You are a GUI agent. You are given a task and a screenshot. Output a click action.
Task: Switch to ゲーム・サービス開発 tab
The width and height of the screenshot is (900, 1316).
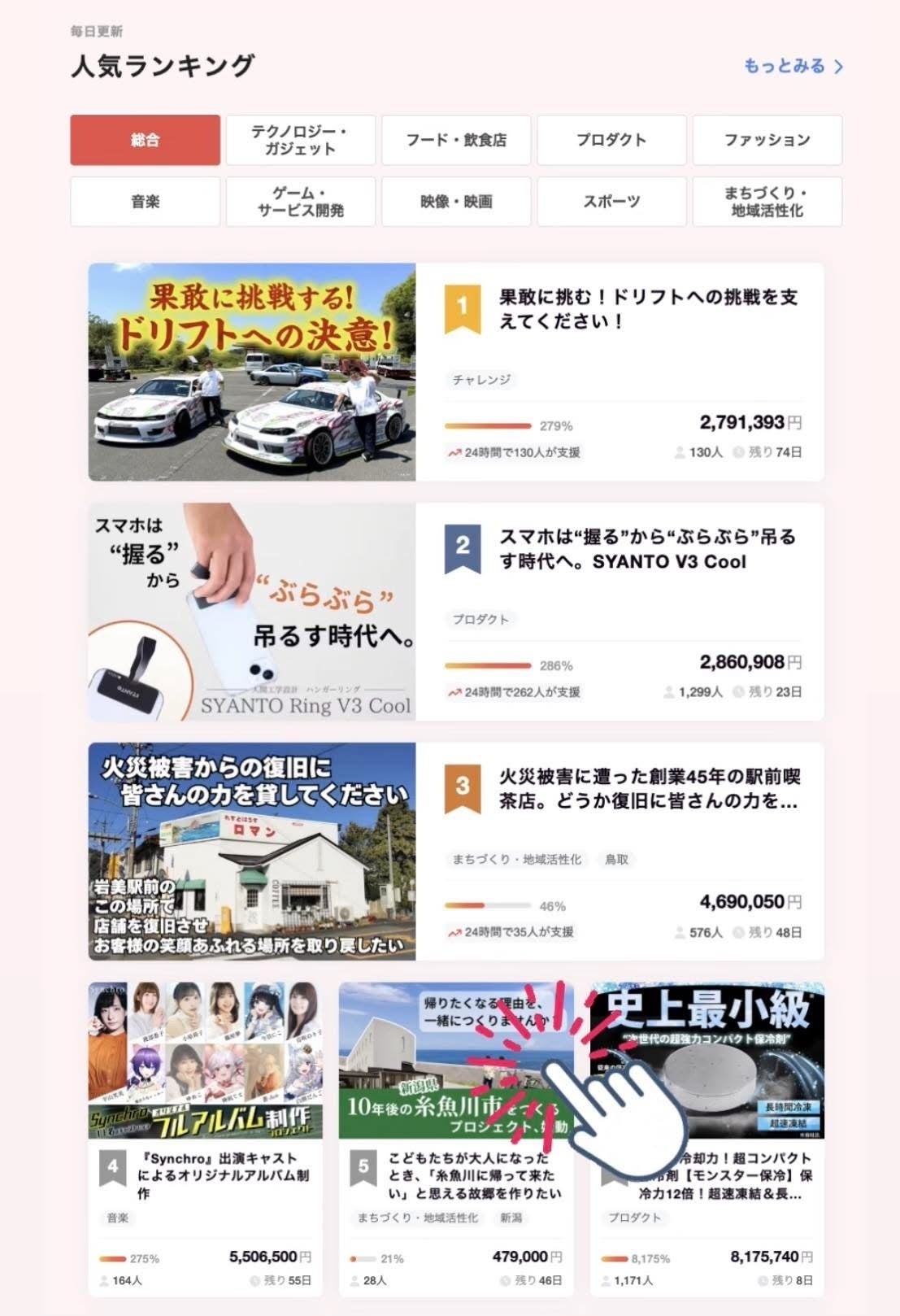coord(301,202)
